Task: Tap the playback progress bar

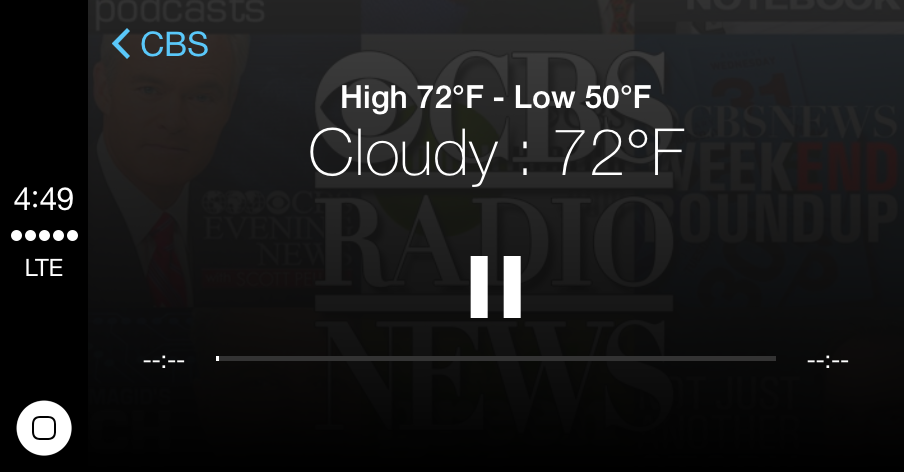Action: 496,358
